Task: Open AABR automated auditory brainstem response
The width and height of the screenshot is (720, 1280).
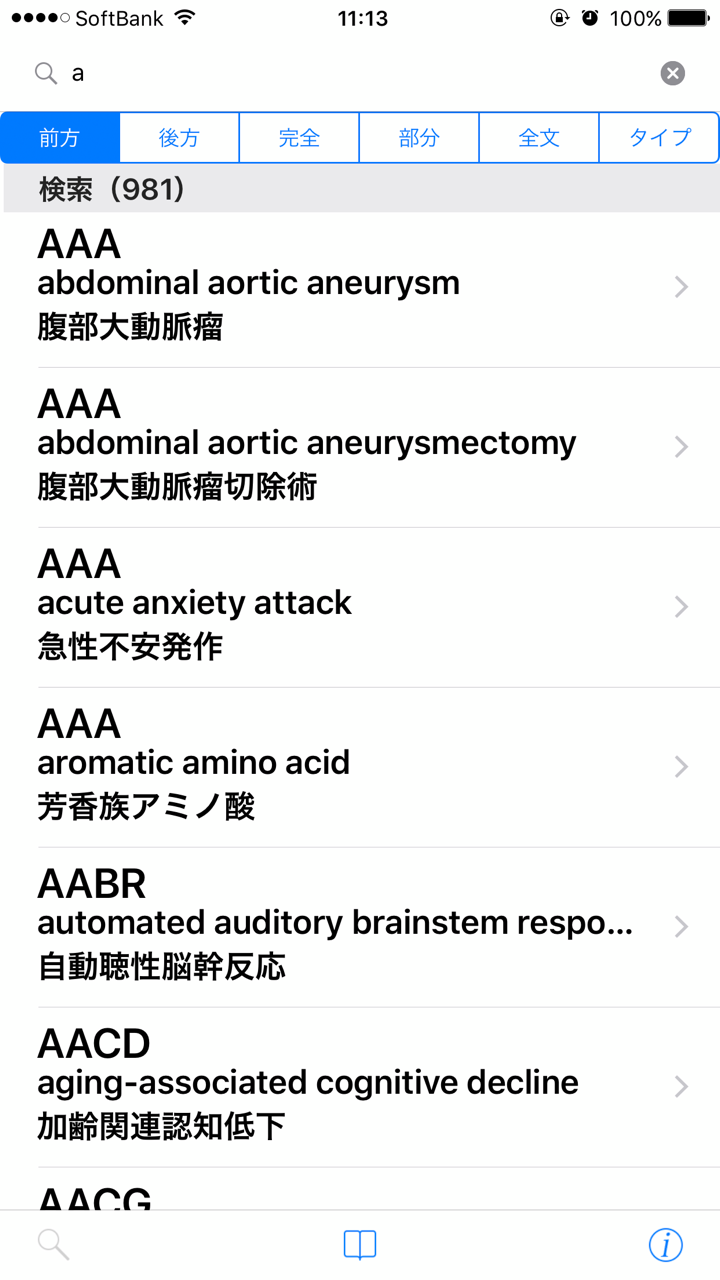Action: [360, 927]
